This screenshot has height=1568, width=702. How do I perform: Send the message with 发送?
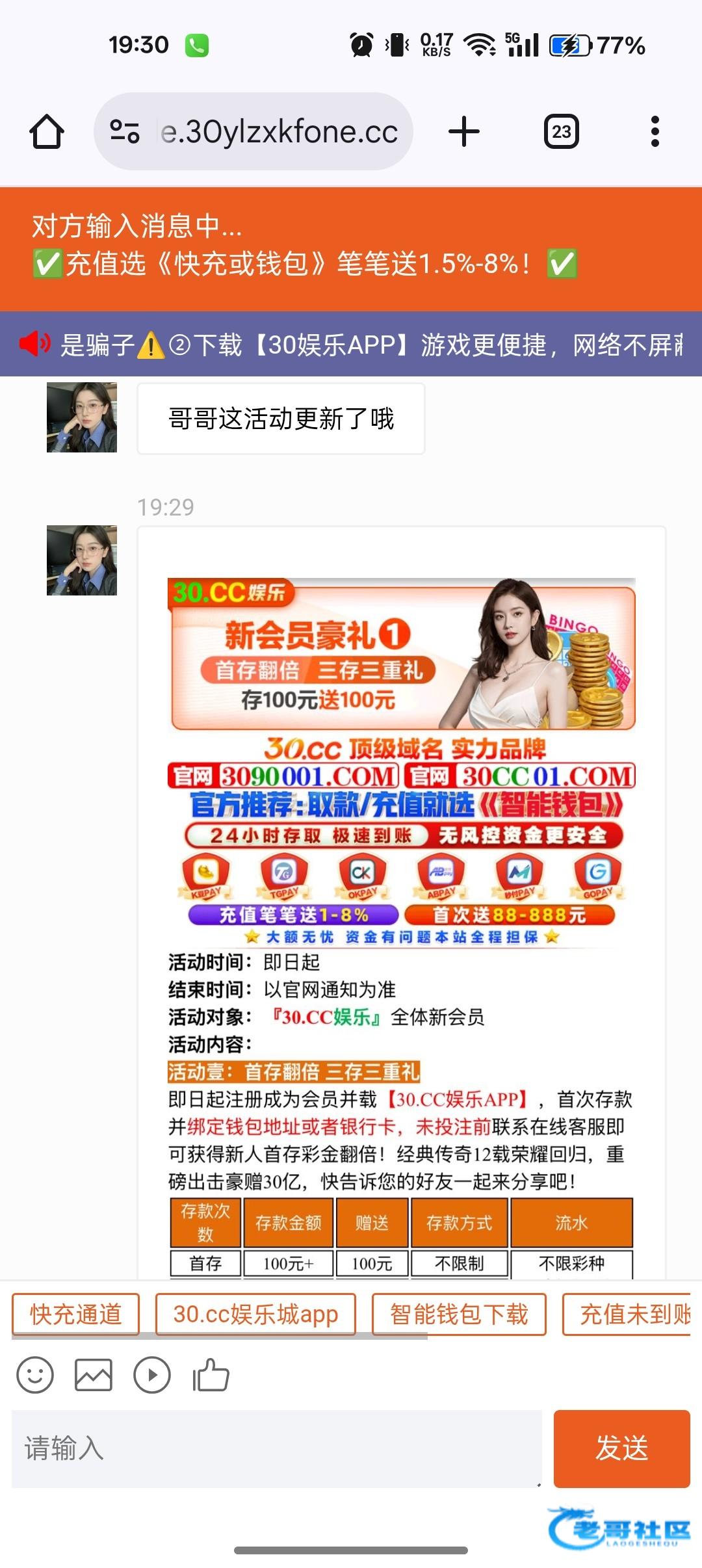pos(622,1449)
